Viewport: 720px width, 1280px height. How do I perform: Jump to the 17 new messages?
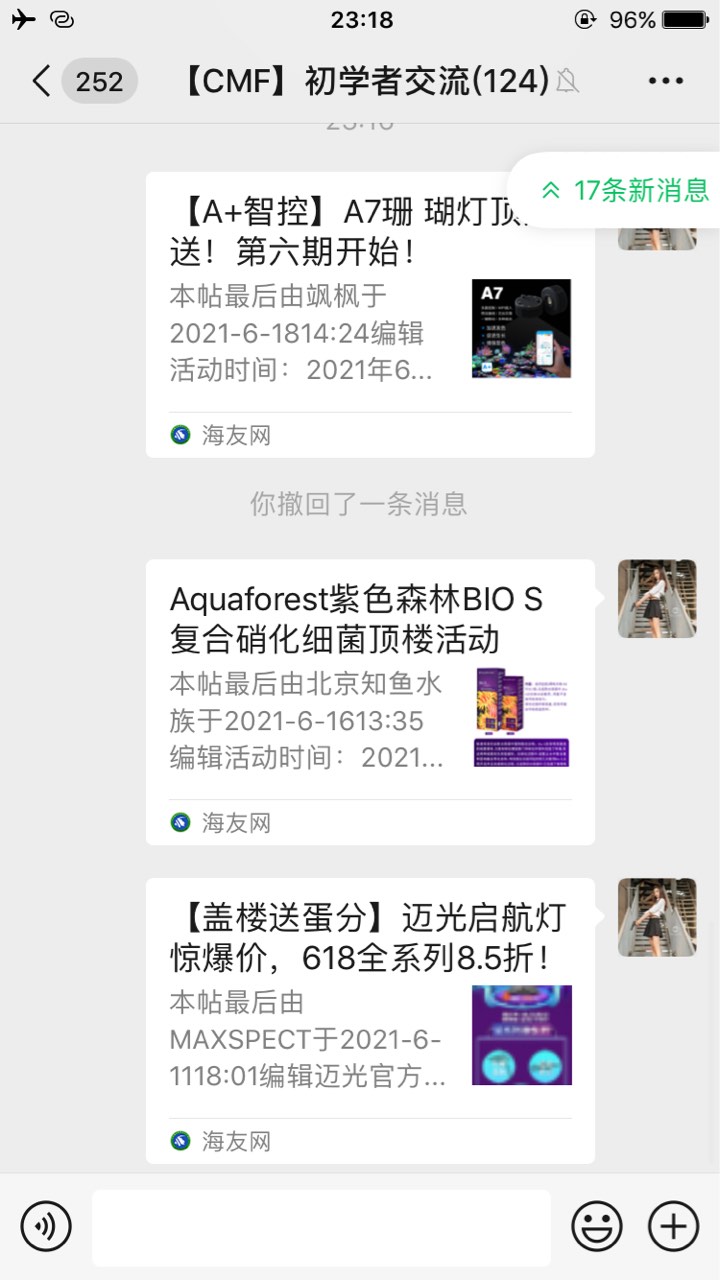pyautogui.click(x=625, y=190)
